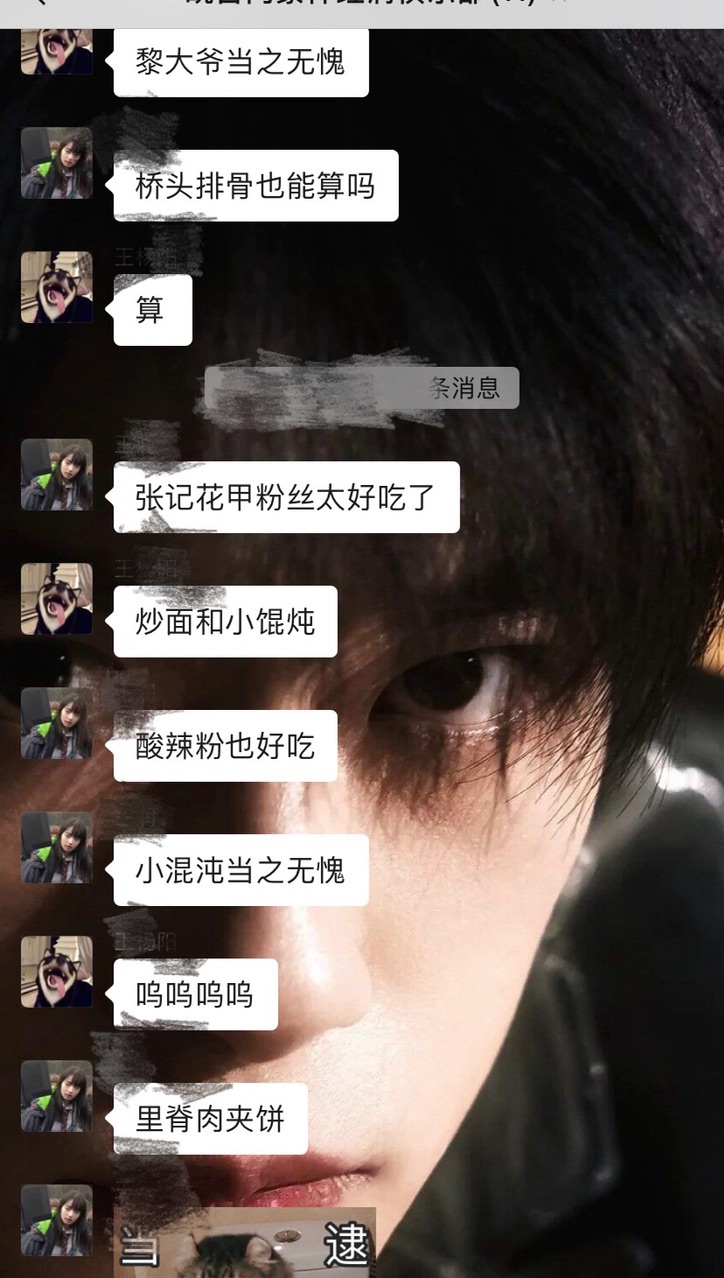Open the cat sticker image message
The image size is (724, 1278).
coord(245,1243)
